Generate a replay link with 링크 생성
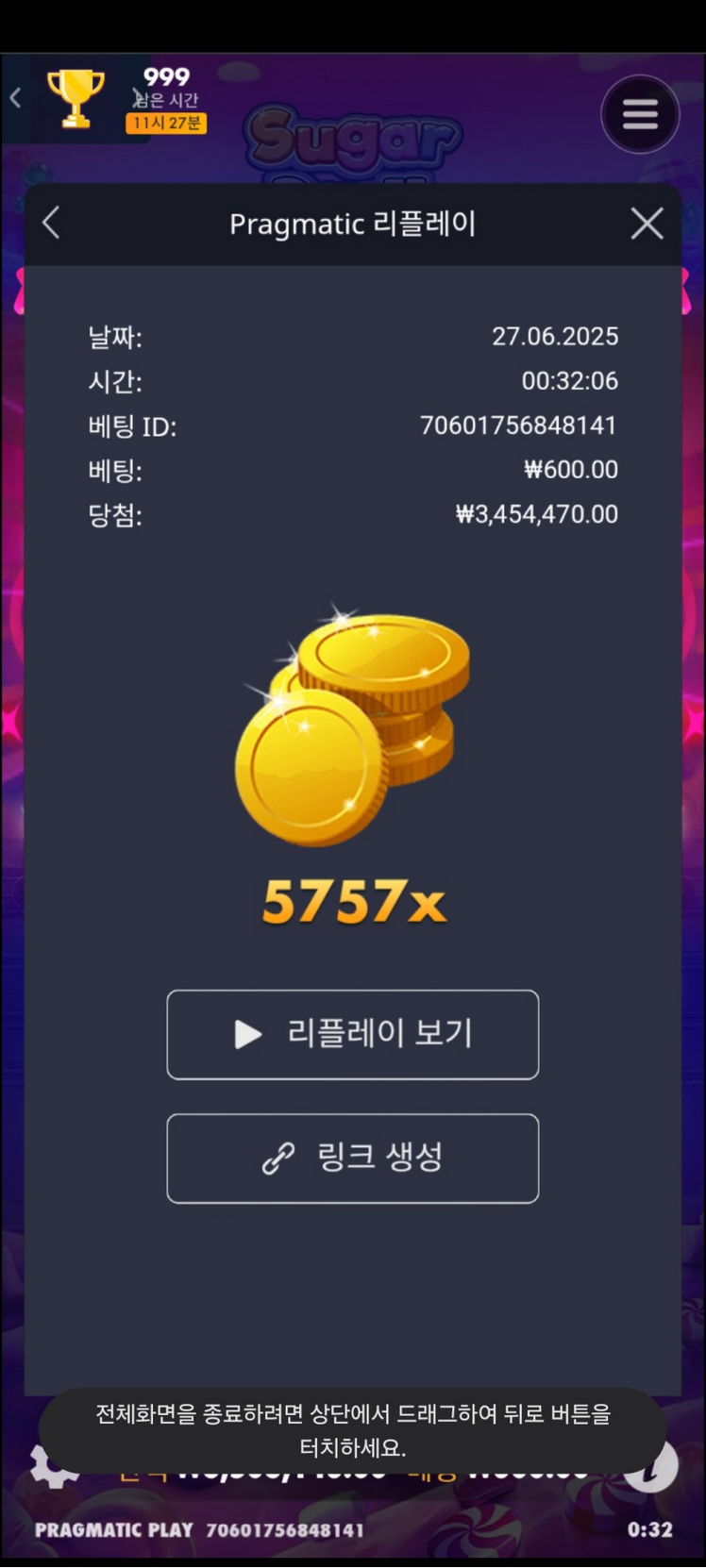The width and height of the screenshot is (706, 1568). (x=352, y=1158)
